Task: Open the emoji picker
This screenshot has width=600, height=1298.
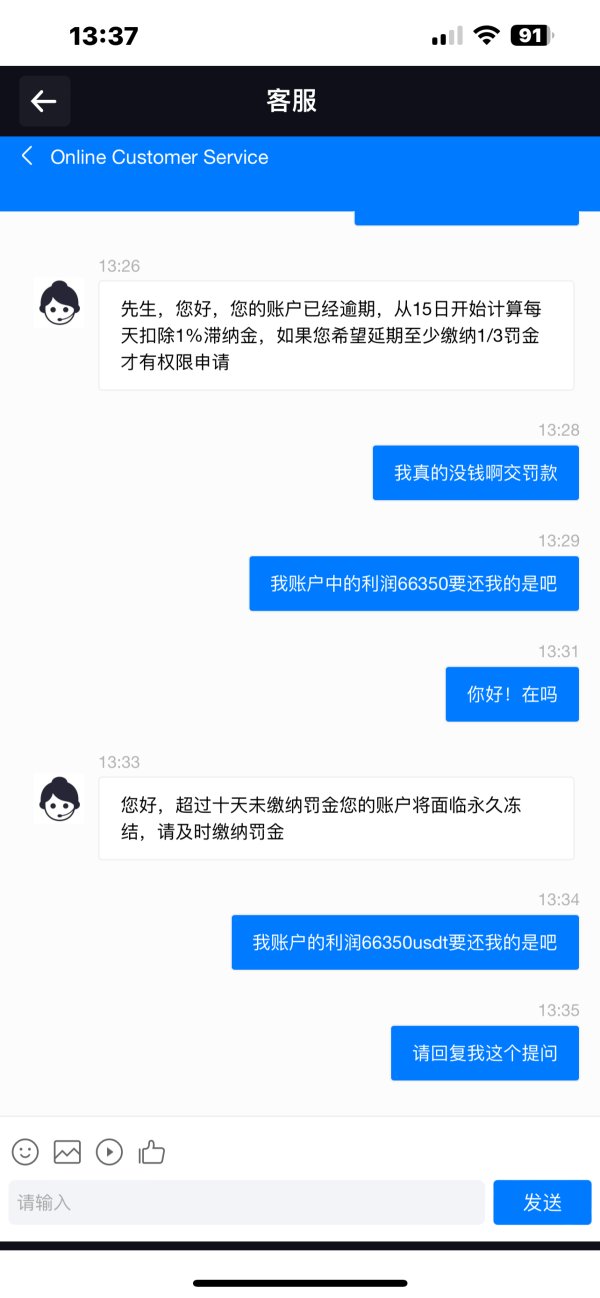Action: 25,1152
